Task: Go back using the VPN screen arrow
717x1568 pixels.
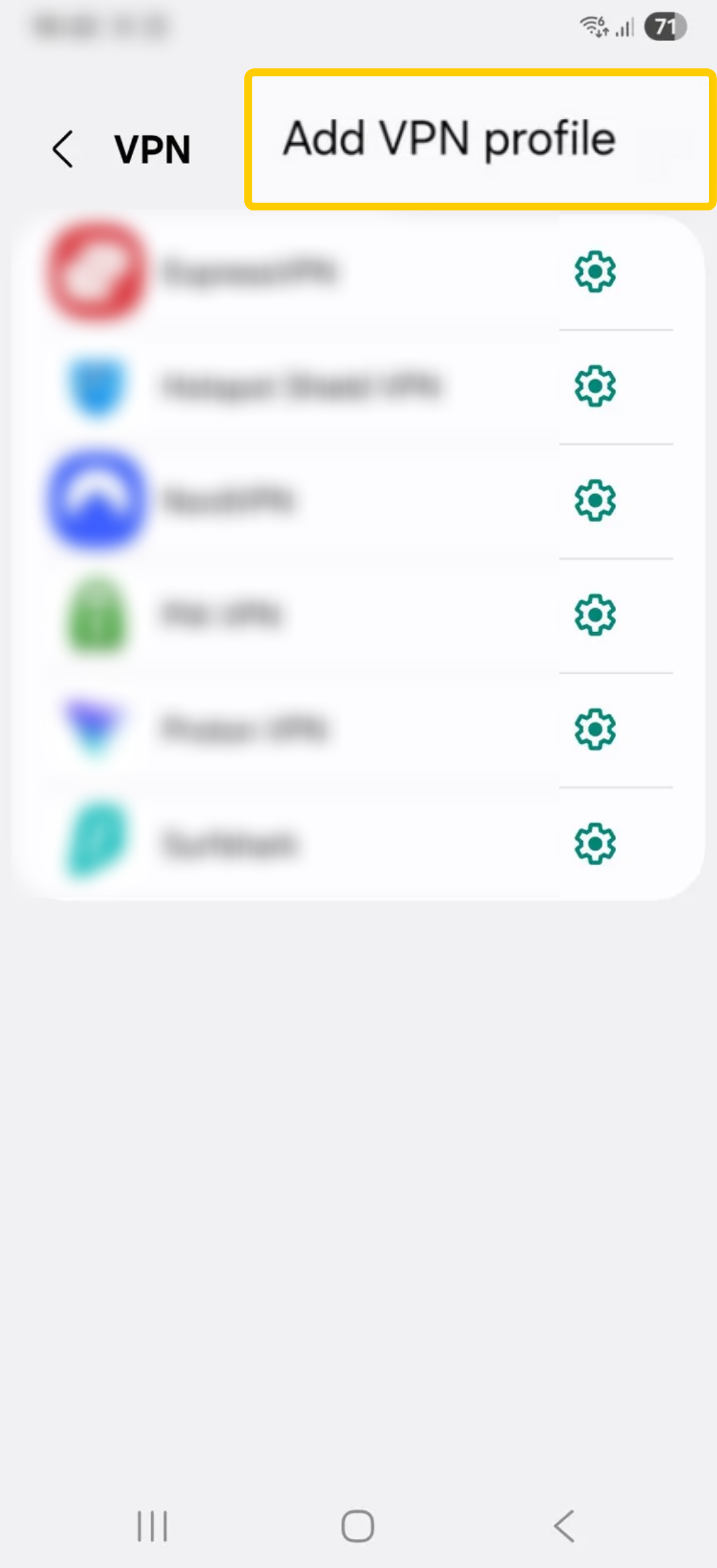Action: [x=63, y=149]
